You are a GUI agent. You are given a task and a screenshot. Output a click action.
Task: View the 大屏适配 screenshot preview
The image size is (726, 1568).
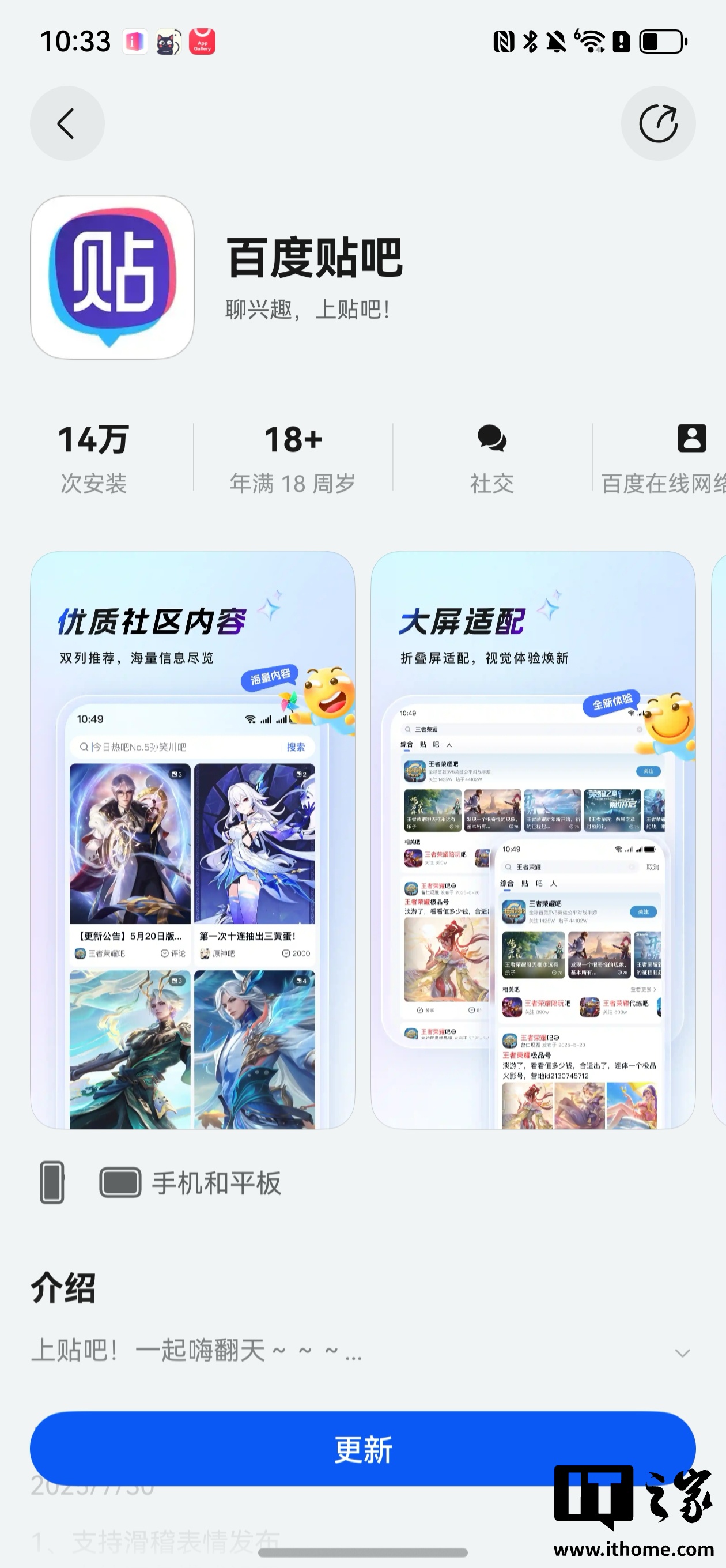533,840
